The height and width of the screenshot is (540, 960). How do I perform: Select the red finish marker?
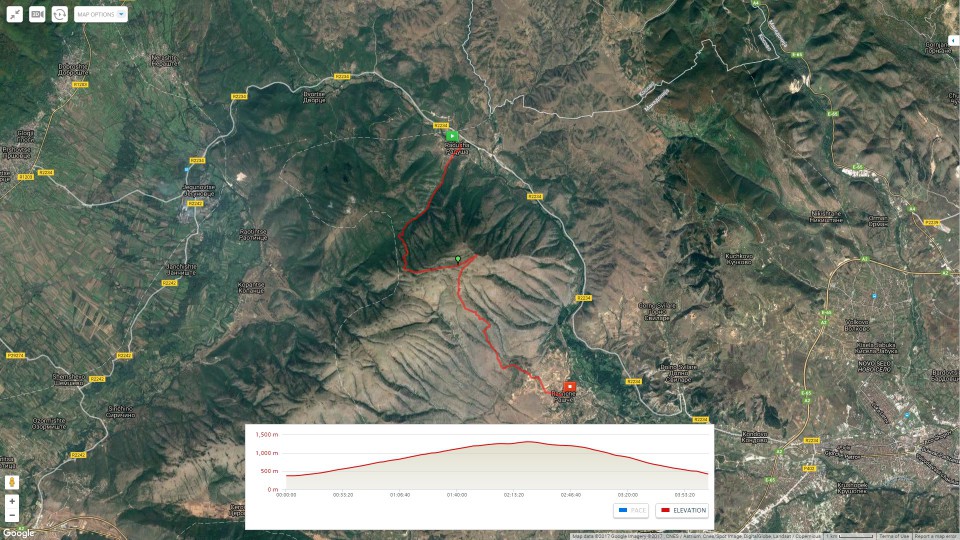(570, 385)
